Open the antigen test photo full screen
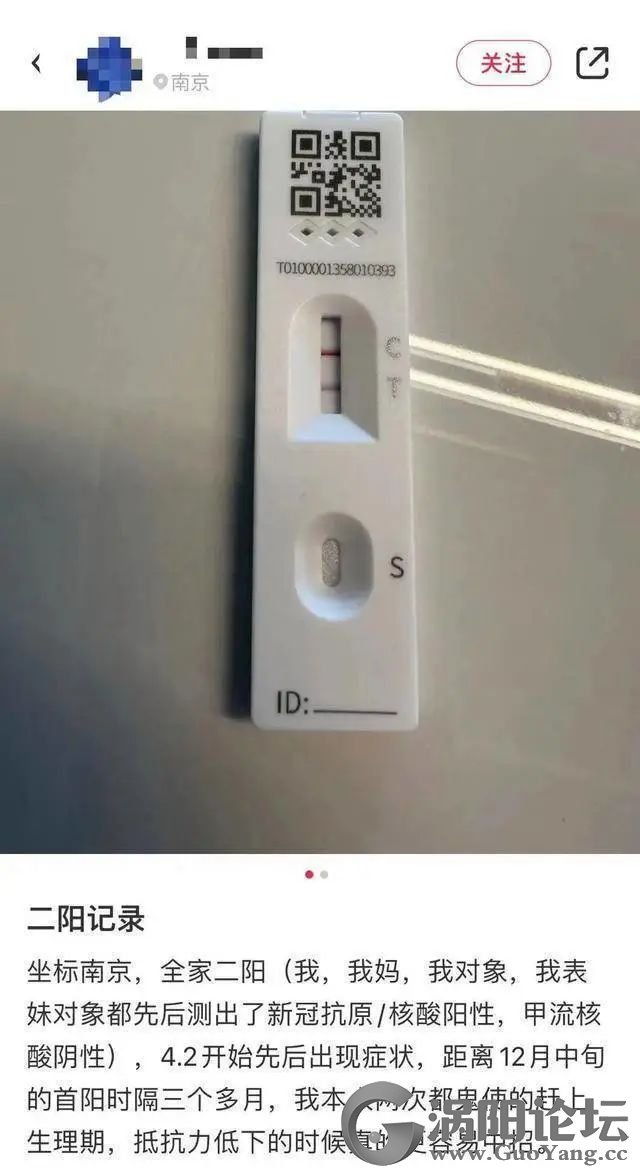The width and height of the screenshot is (640, 1175). tap(320, 482)
